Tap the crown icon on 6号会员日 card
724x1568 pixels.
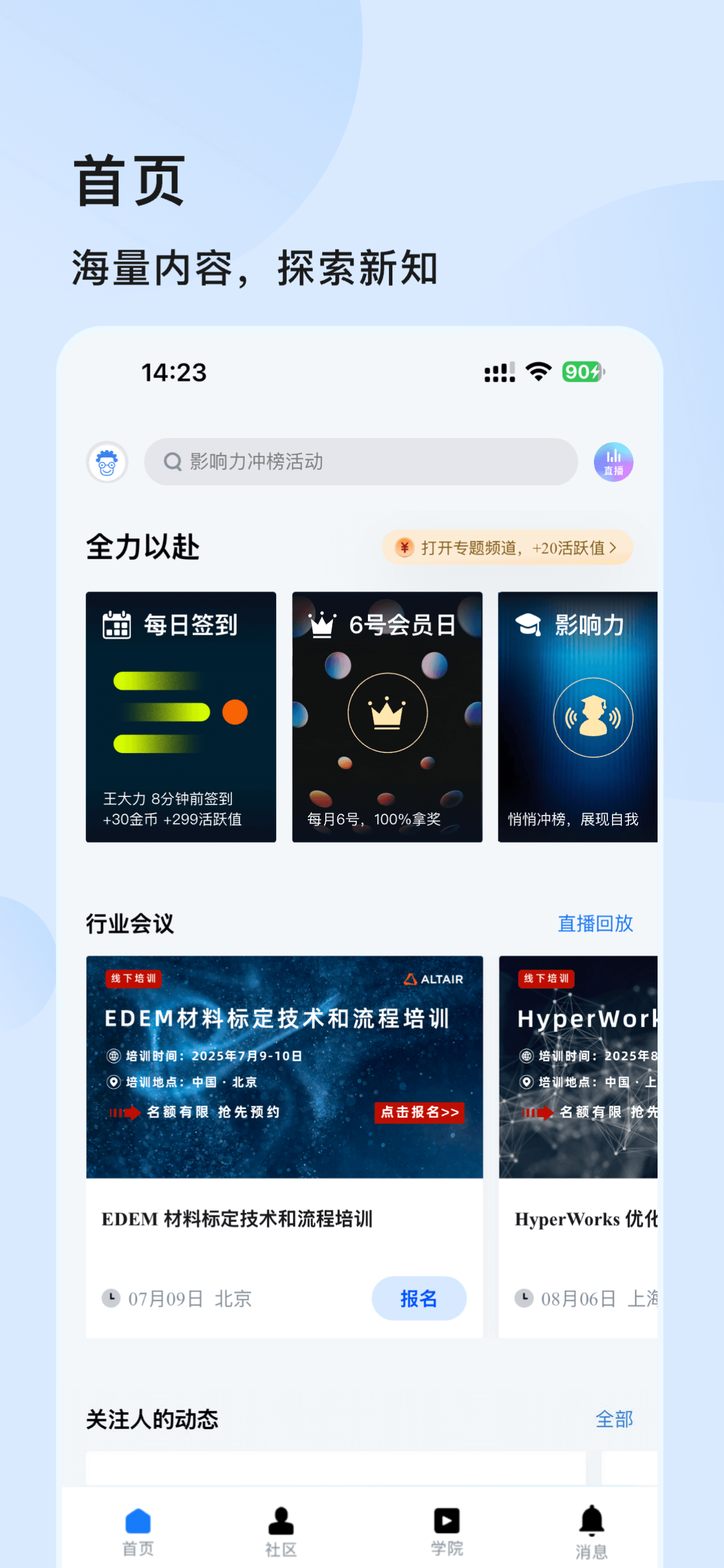pos(322,624)
